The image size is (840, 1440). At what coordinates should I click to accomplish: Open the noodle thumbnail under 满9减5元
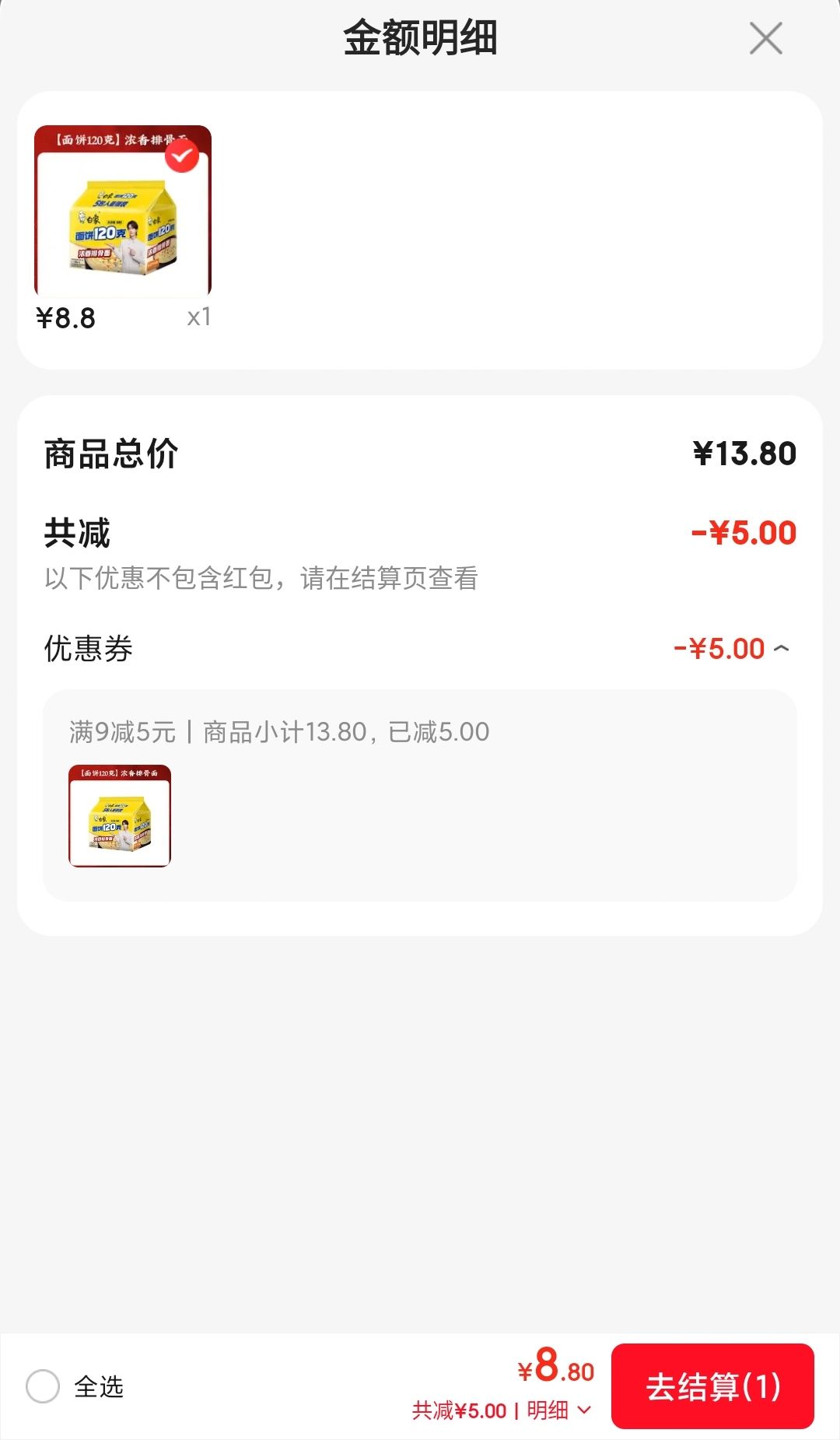tap(120, 815)
